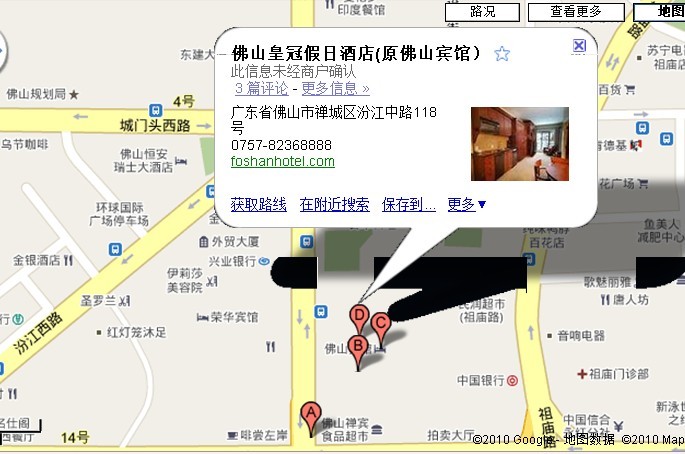Expand the 更多 dropdown in the popup
Screen dimensions: 685x454
pos(467,204)
